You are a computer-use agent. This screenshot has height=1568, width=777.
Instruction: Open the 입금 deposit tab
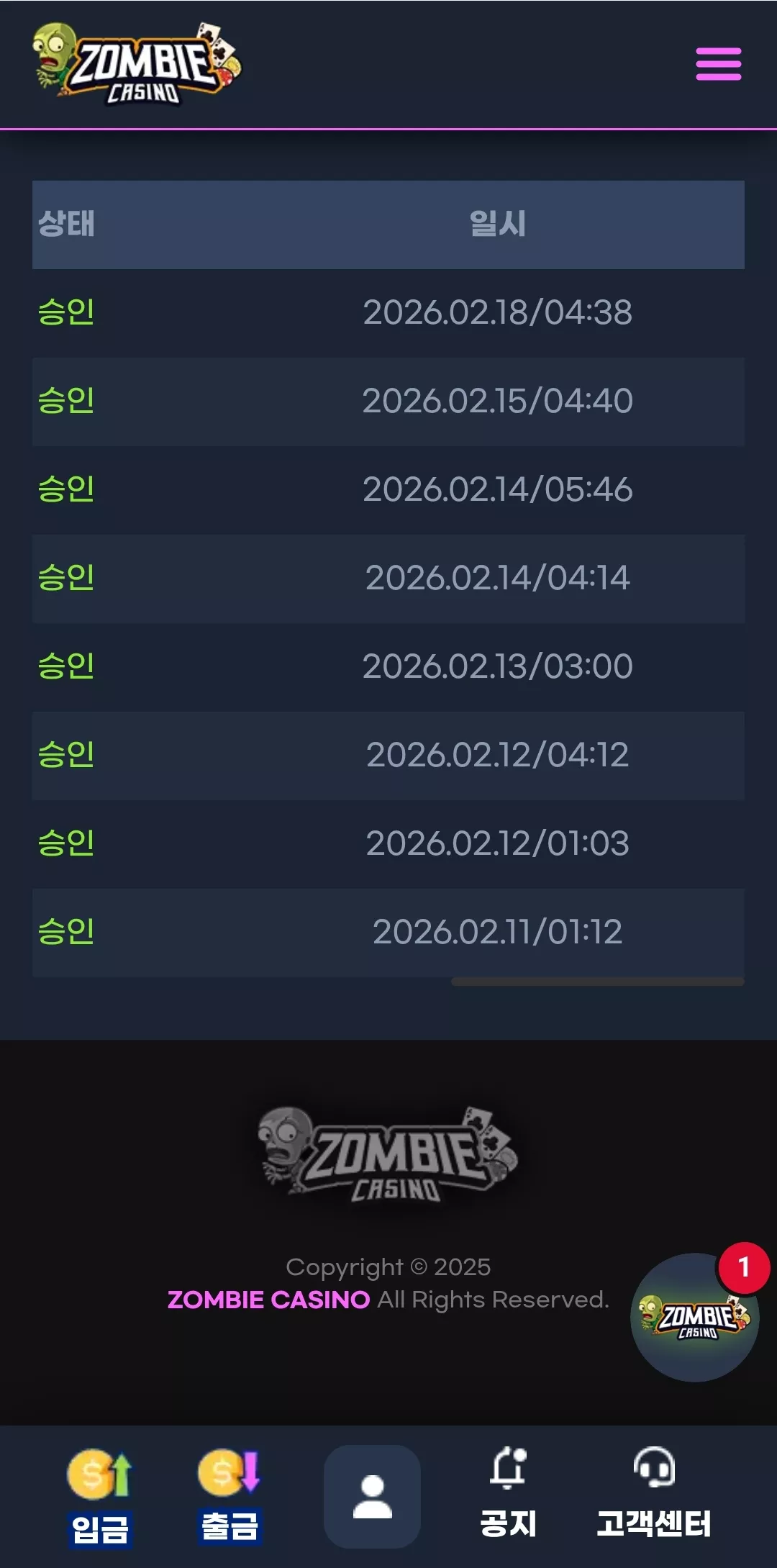tap(100, 1497)
